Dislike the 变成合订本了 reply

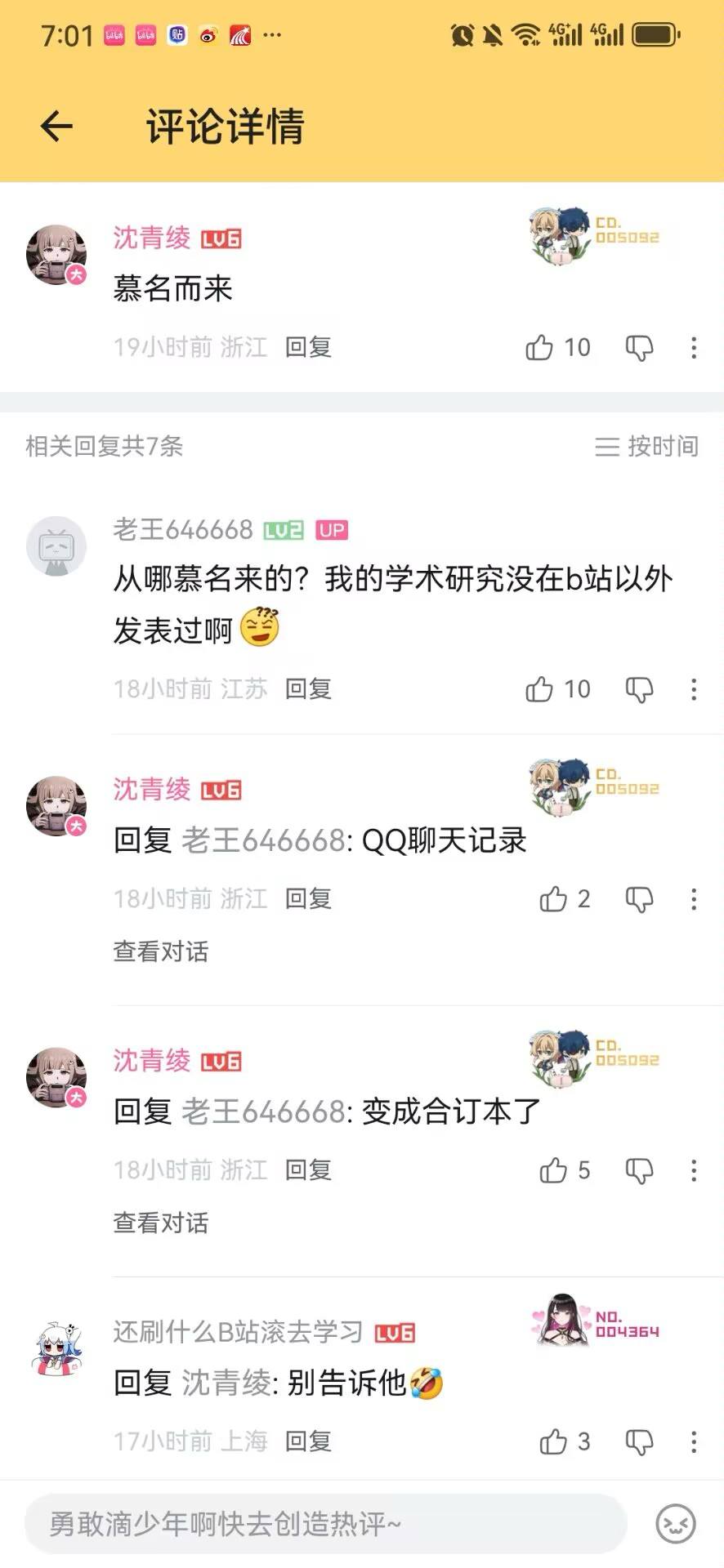(639, 1170)
